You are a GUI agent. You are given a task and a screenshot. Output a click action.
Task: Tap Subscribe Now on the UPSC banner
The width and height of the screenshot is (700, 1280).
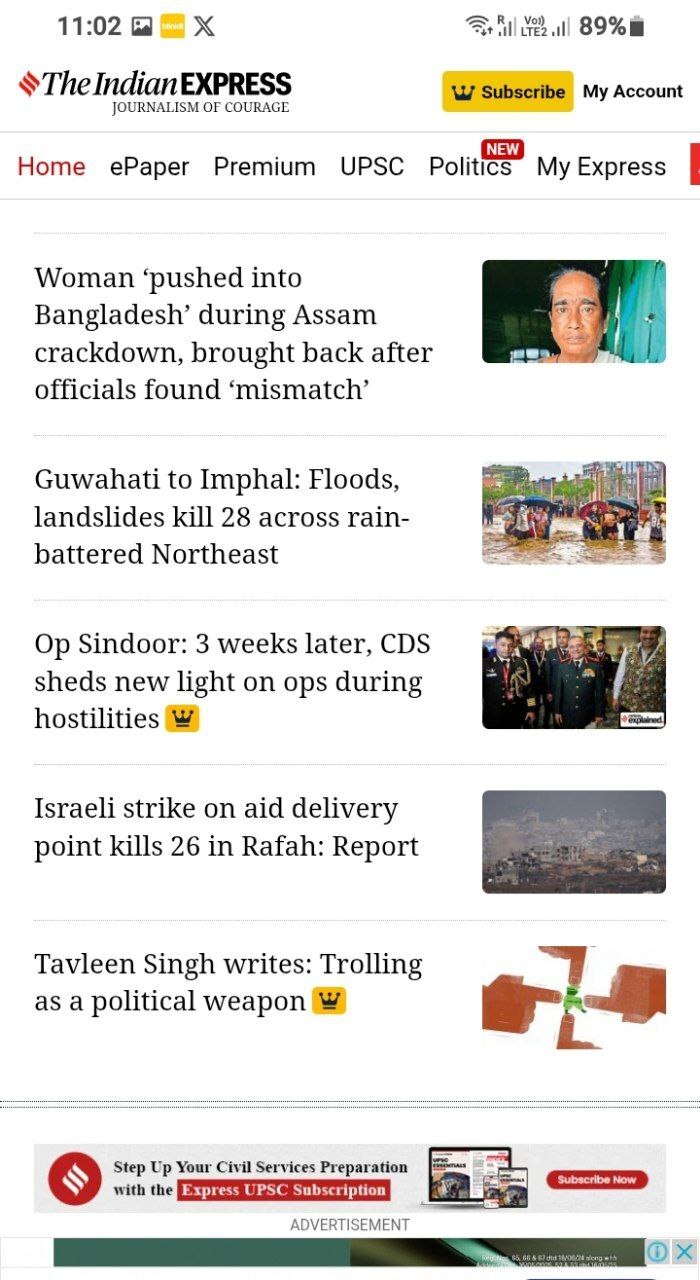click(596, 1180)
